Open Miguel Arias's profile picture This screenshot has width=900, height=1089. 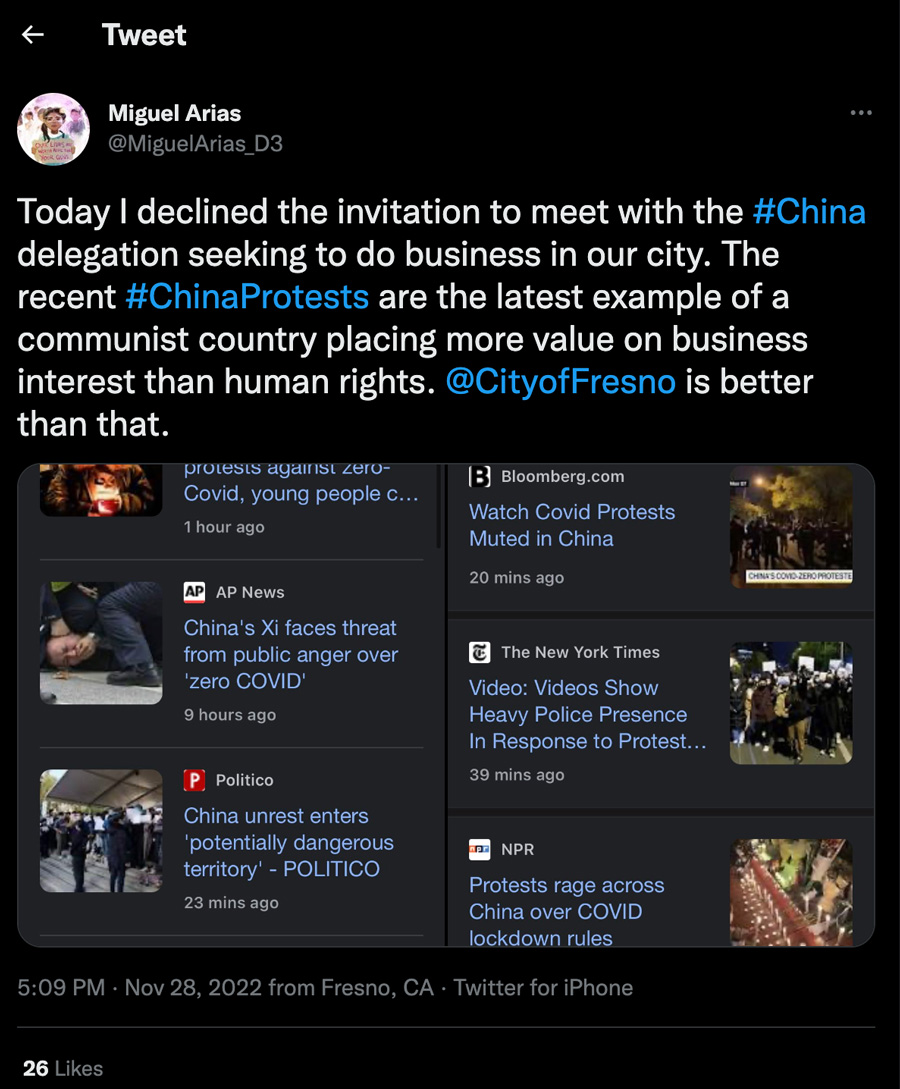[x=54, y=129]
